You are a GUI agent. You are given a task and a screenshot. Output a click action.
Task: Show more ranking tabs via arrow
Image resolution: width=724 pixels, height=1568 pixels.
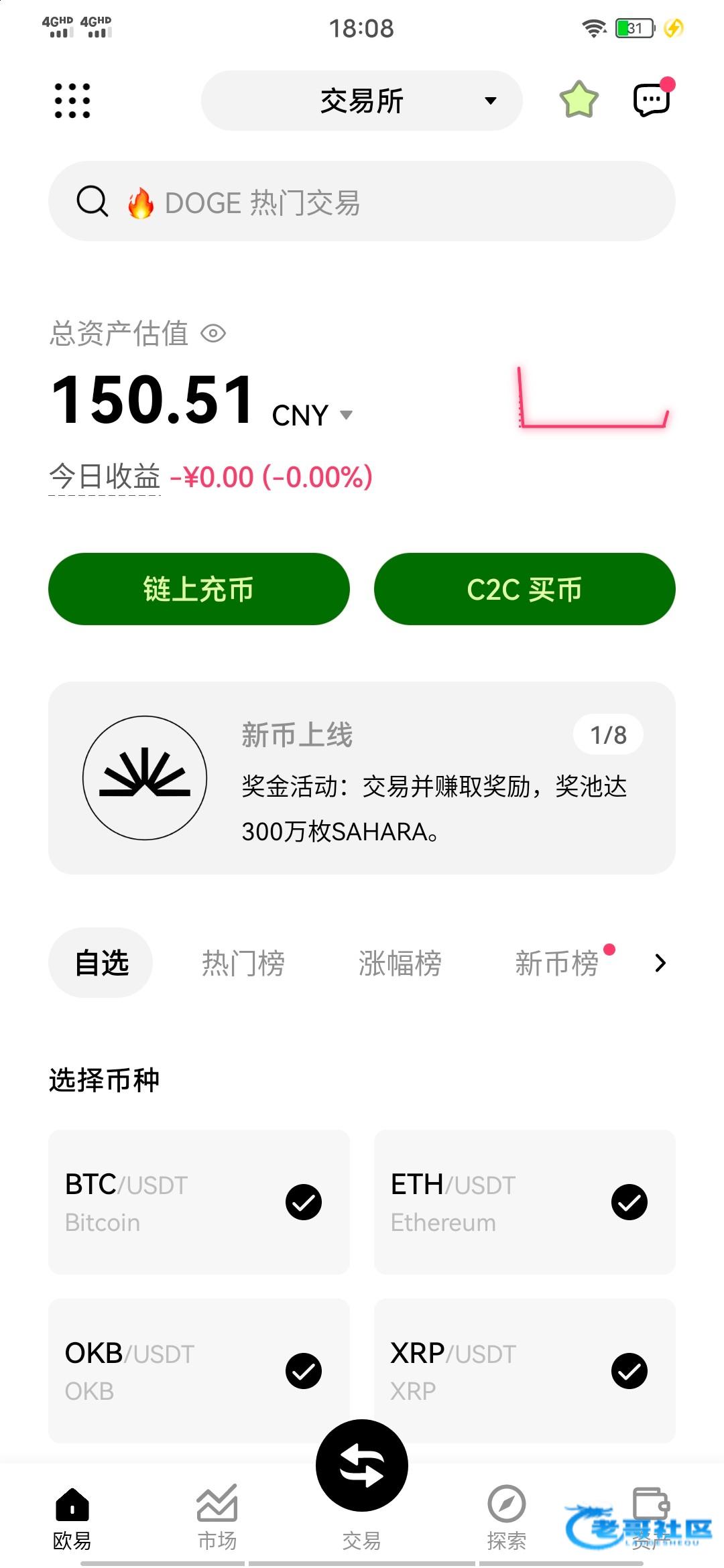[660, 963]
